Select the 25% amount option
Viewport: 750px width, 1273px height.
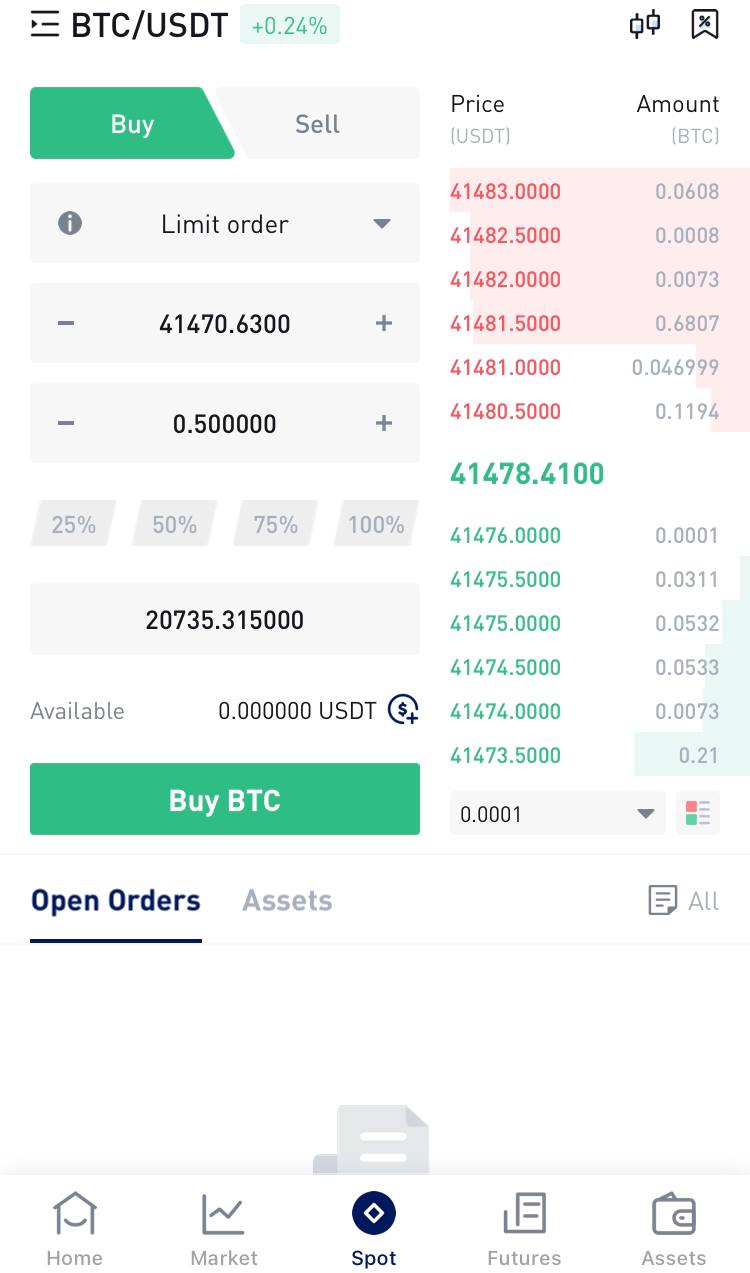pyautogui.click(x=74, y=524)
